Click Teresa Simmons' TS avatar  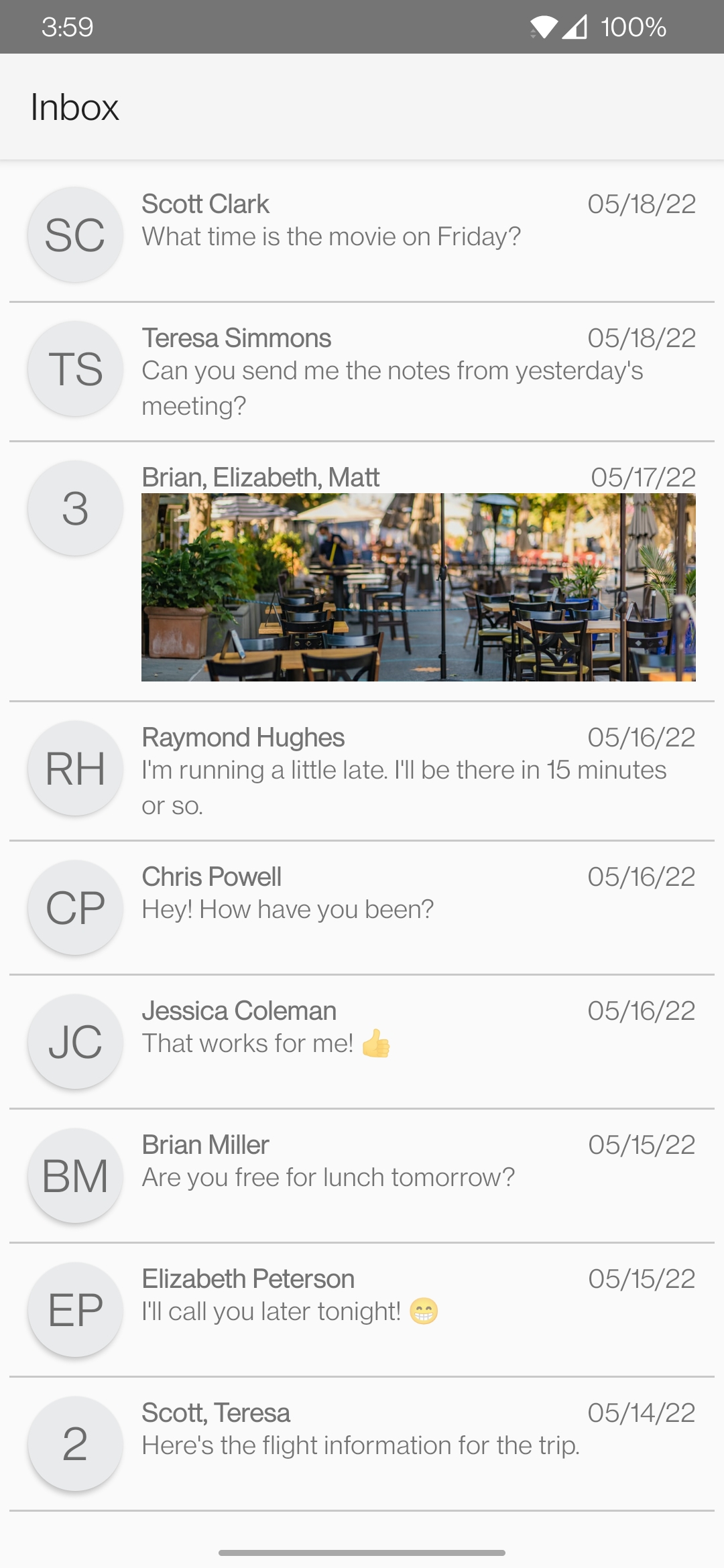coord(74,369)
